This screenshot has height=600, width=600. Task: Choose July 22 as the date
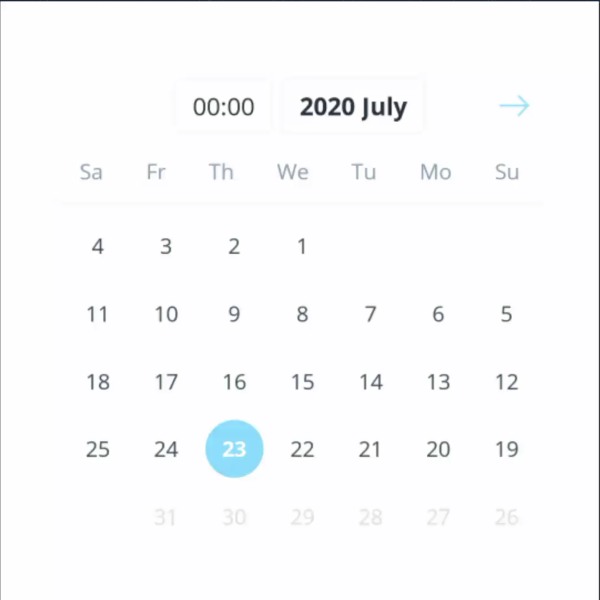point(302,450)
